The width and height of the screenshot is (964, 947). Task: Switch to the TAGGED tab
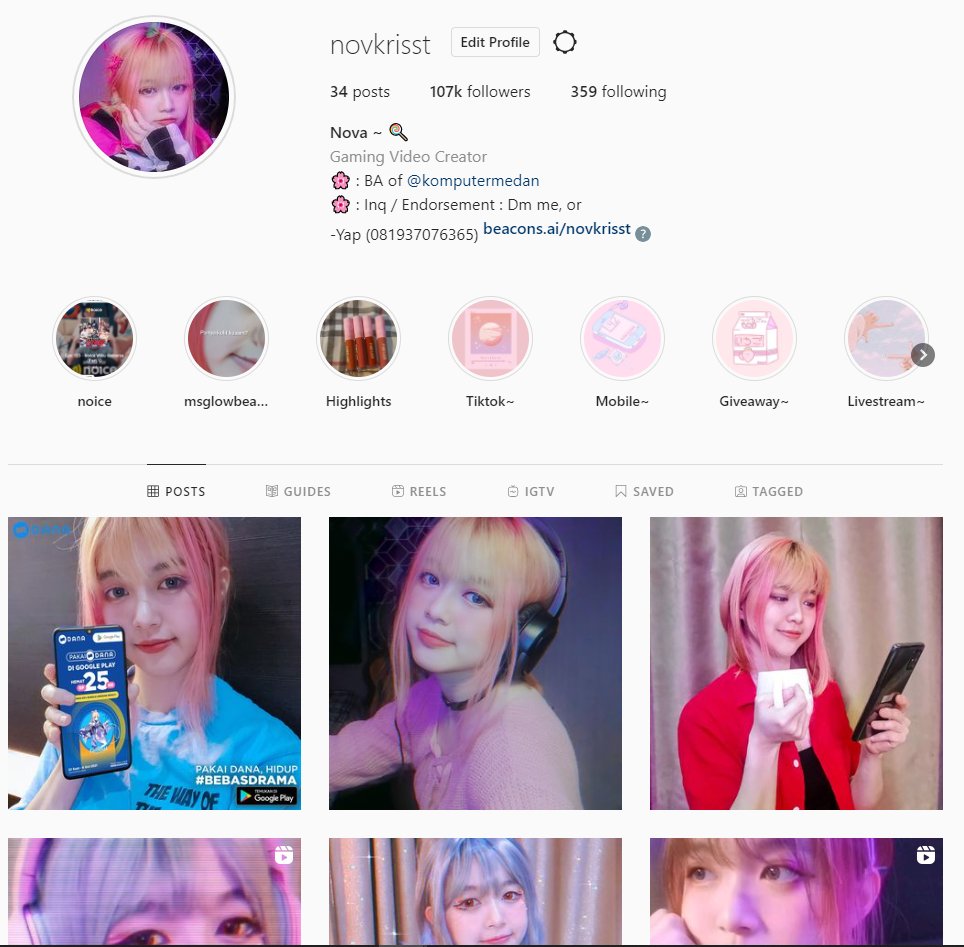(768, 491)
